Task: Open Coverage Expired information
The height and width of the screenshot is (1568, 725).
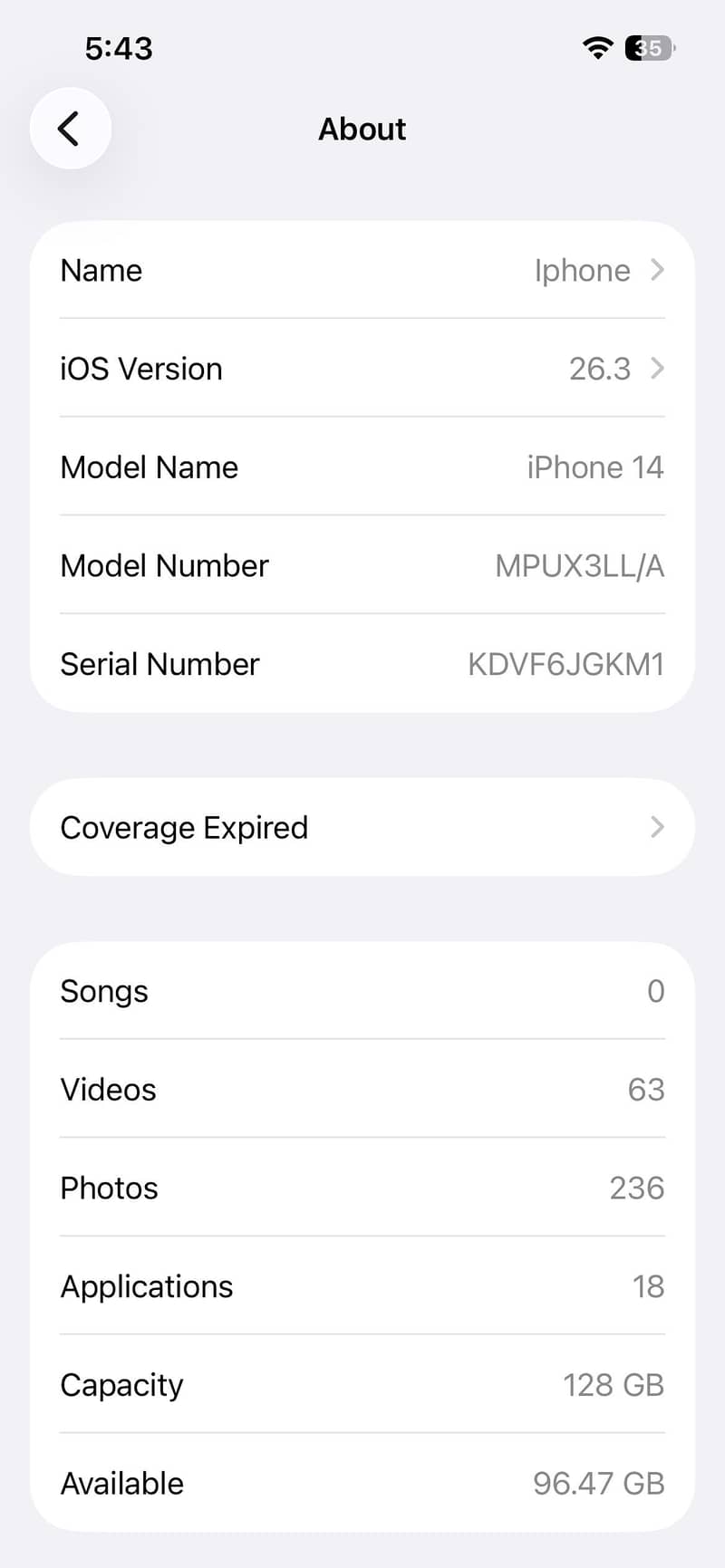Action: (x=362, y=827)
